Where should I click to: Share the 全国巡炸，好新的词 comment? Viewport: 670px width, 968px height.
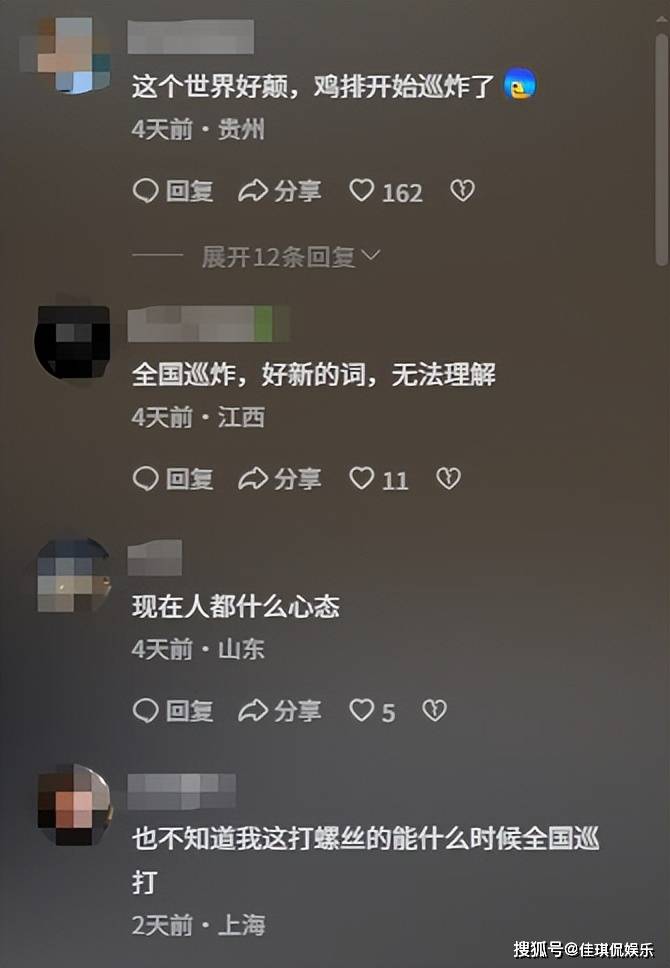coord(279,479)
